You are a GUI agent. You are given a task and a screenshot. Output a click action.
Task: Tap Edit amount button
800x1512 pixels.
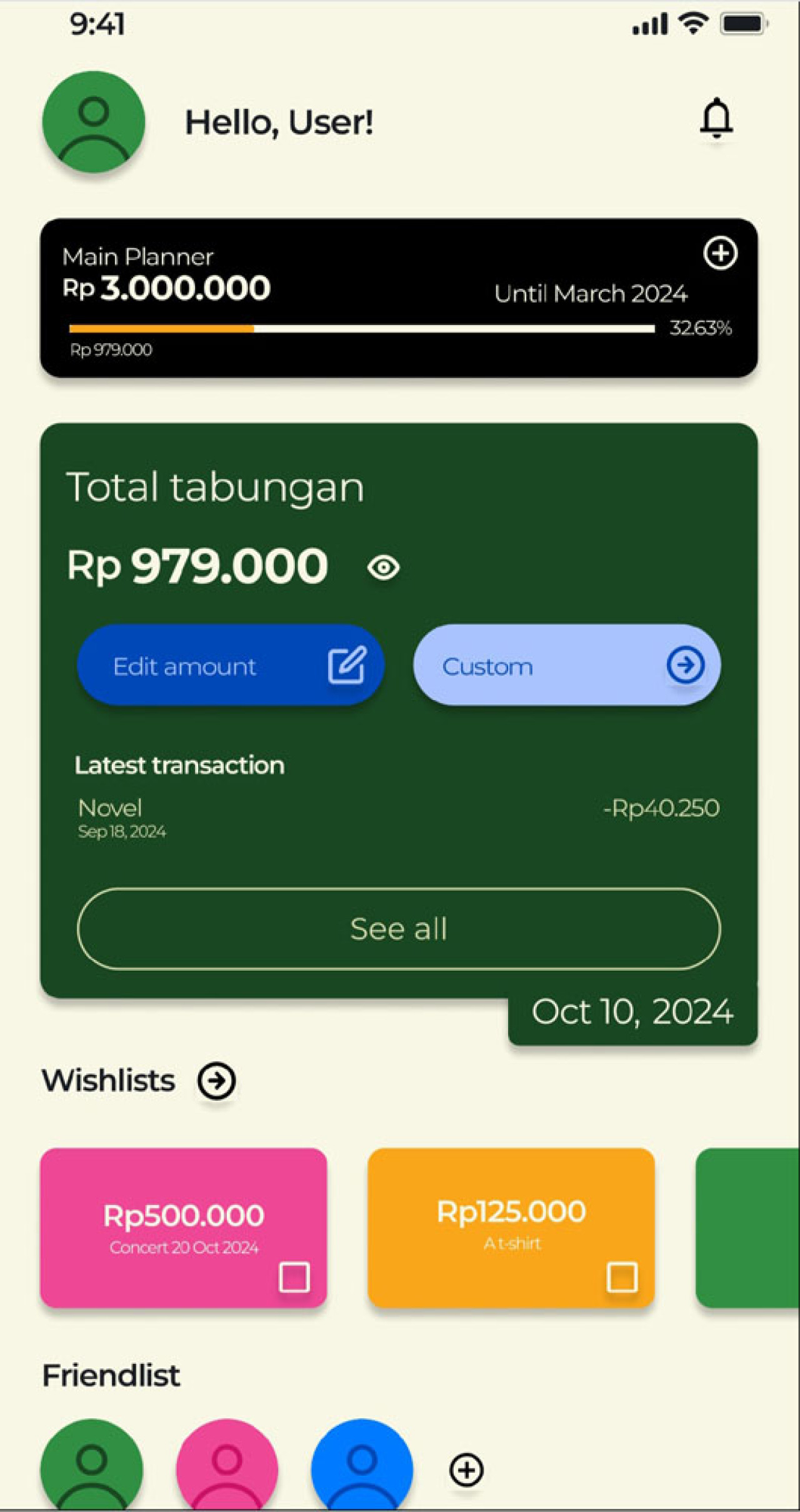[x=230, y=665]
